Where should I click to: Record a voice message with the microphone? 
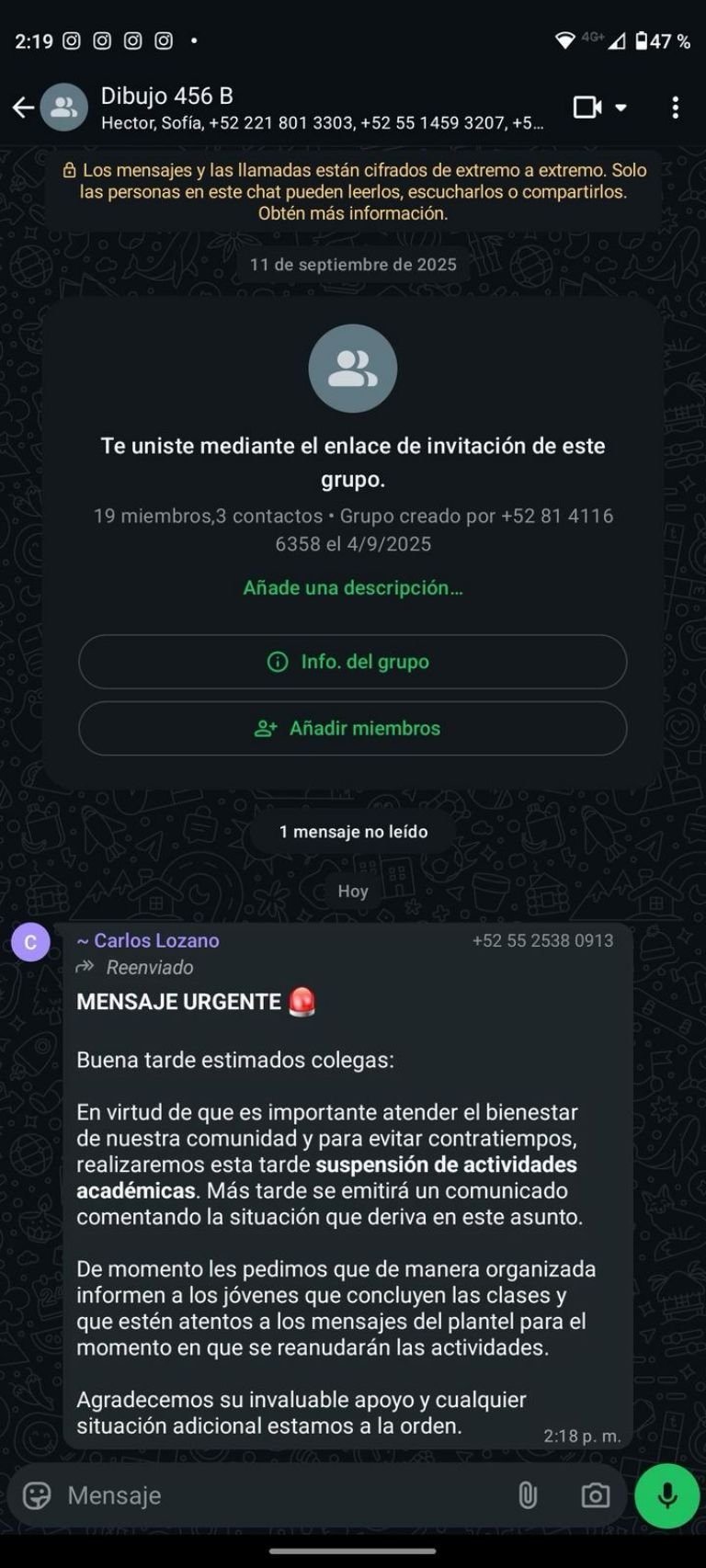pos(667,1495)
